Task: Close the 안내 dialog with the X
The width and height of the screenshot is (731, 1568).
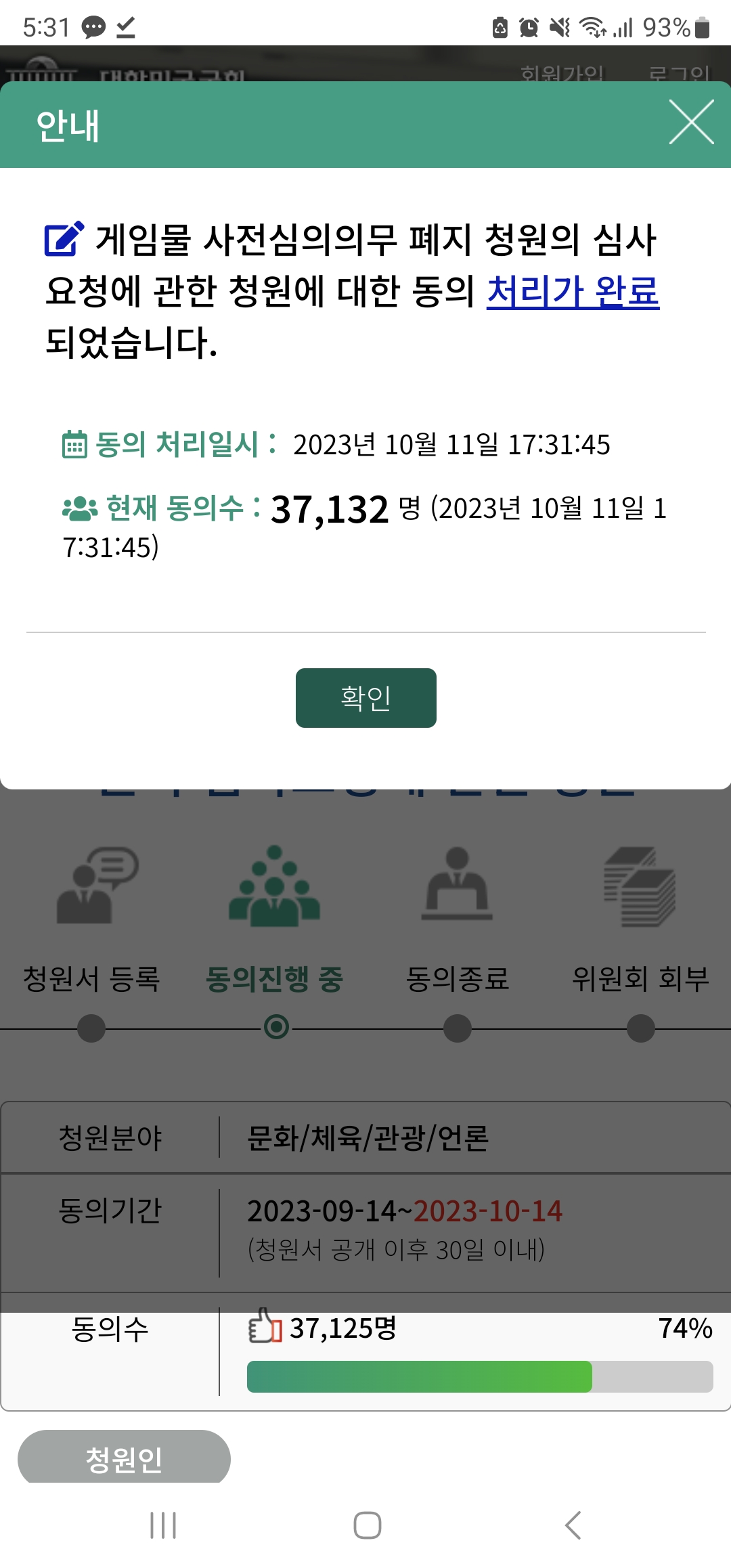Action: coord(691,123)
